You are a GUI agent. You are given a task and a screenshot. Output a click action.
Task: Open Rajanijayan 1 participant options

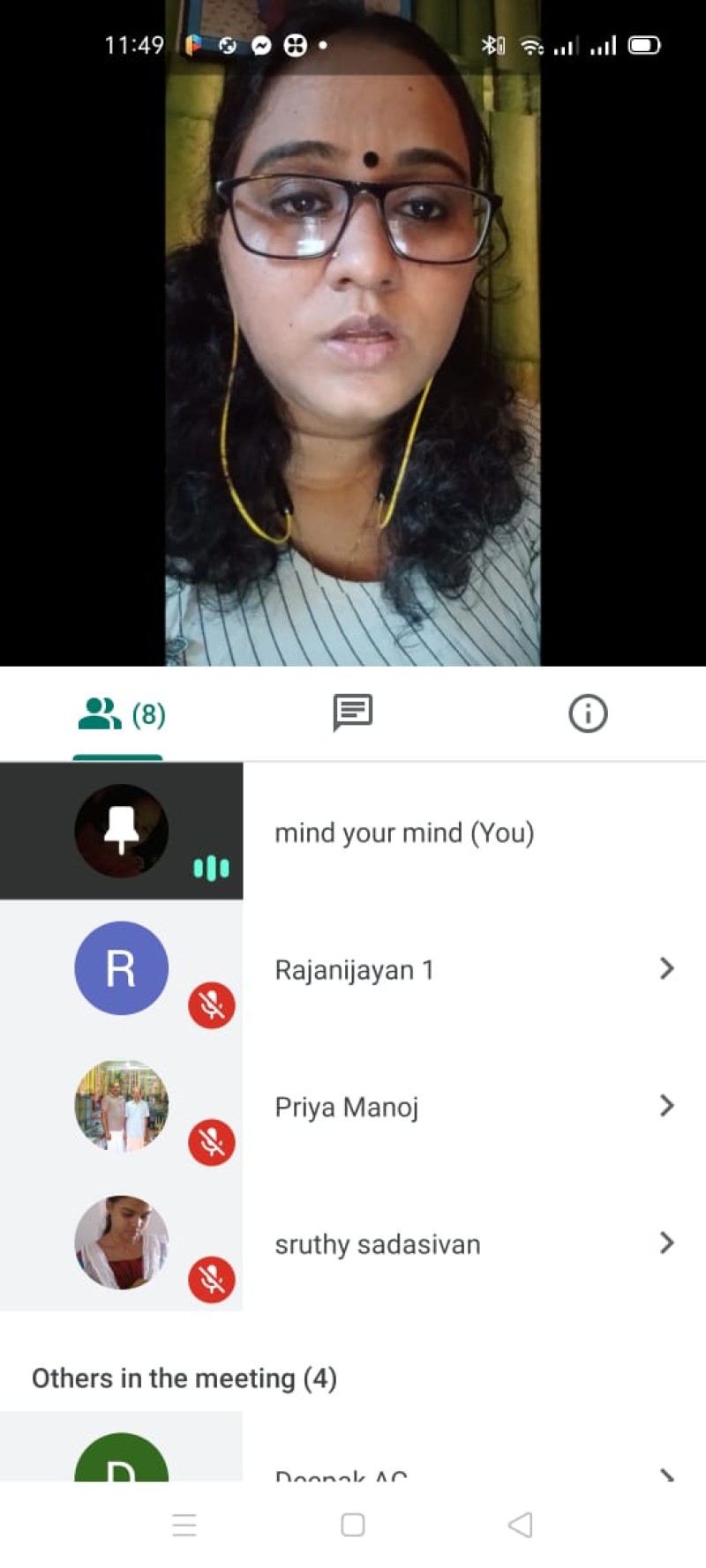(x=666, y=968)
